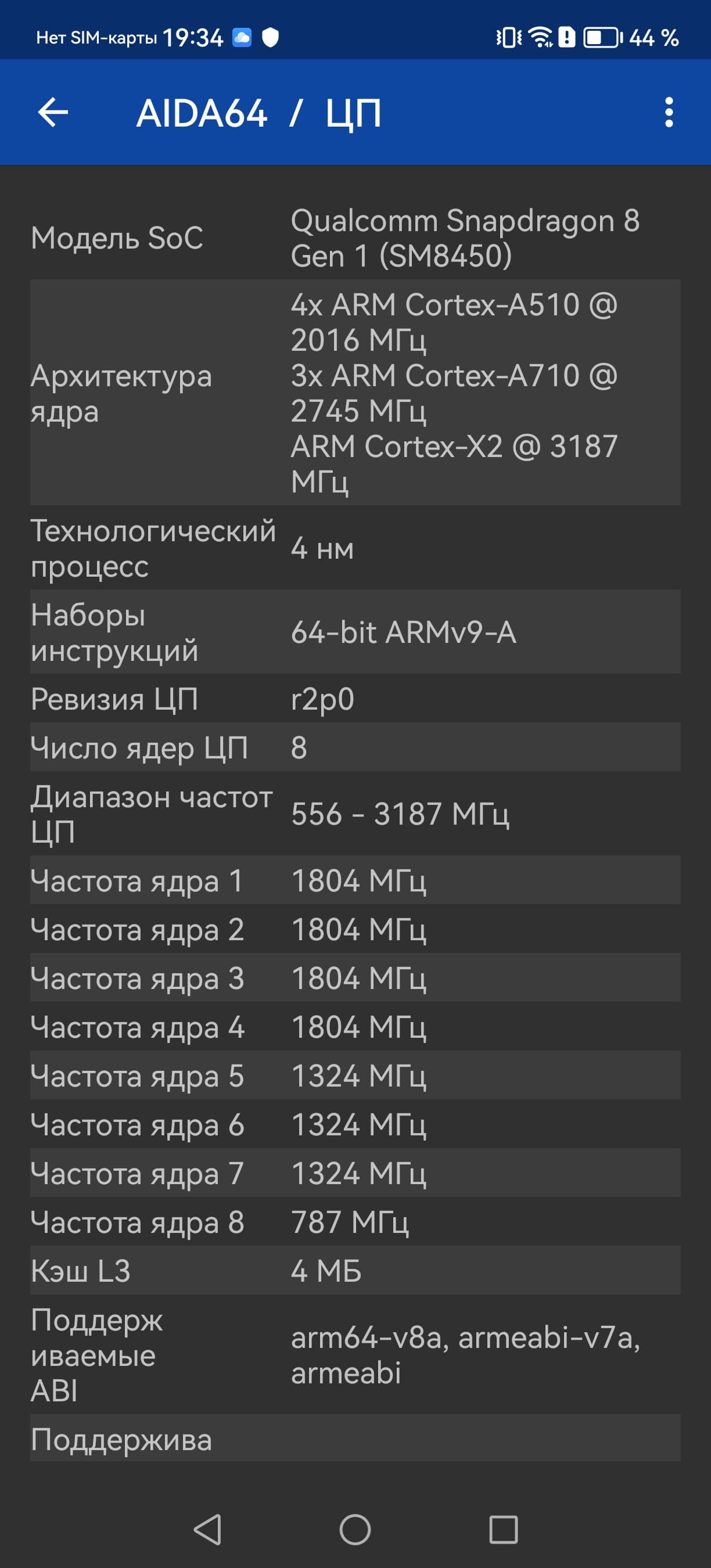Go back from the ЦП page

coord(53,113)
